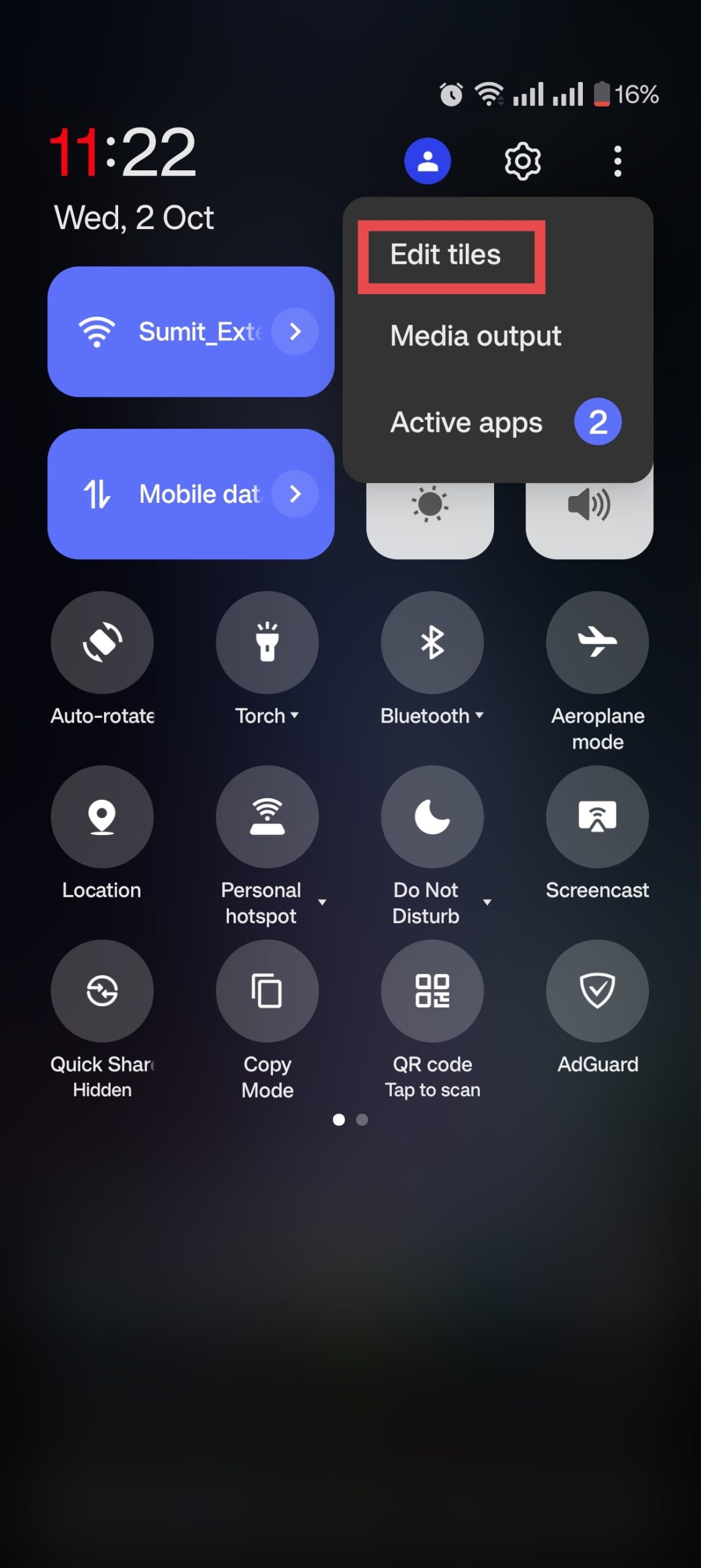
Task: Tap the Copy Mode tile
Action: (x=268, y=990)
